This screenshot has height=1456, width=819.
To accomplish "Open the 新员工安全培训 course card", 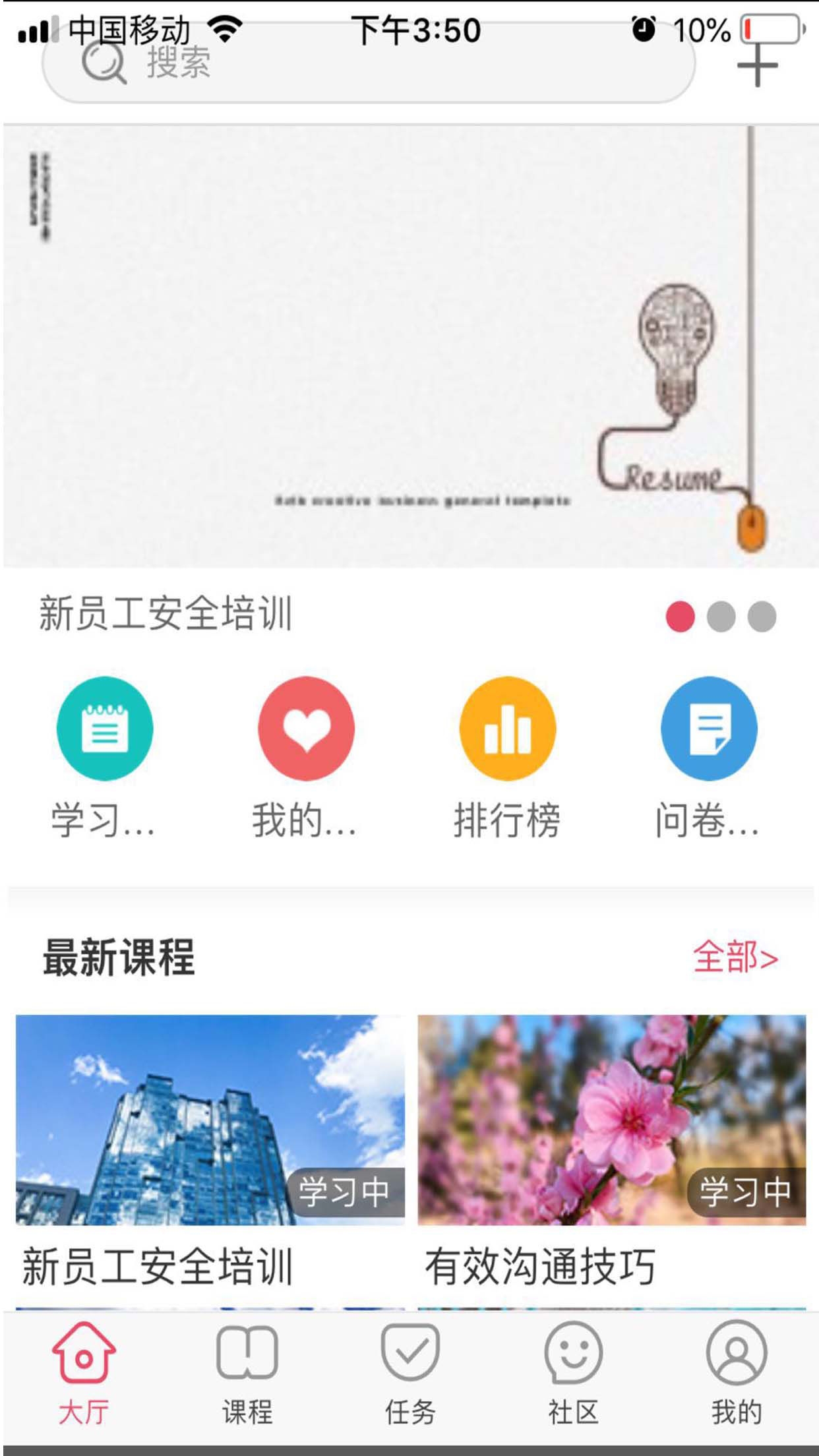I will pyautogui.click(x=210, y=1153).
